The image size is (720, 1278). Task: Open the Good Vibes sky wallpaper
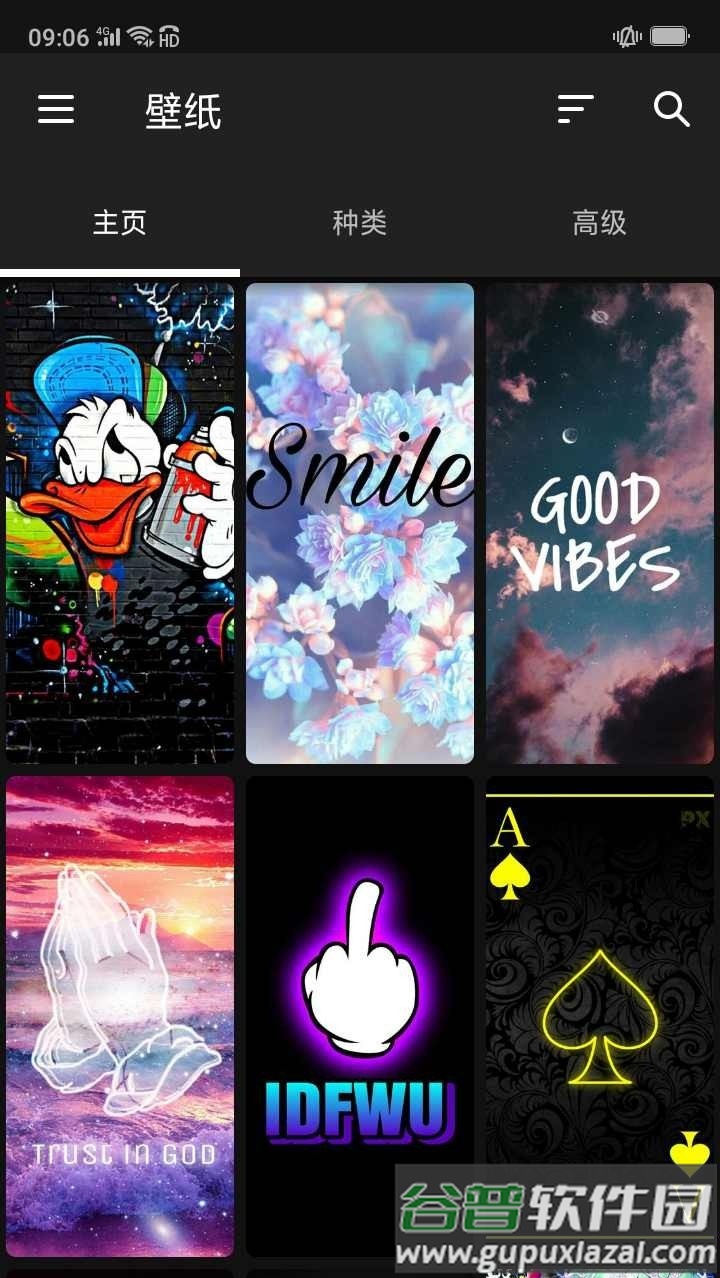pyautogui.click(x=600, y=522)
